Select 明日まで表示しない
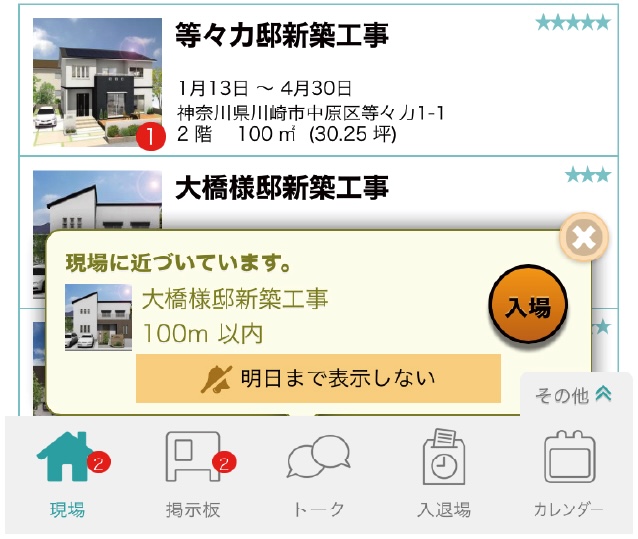 click(318, 378)
